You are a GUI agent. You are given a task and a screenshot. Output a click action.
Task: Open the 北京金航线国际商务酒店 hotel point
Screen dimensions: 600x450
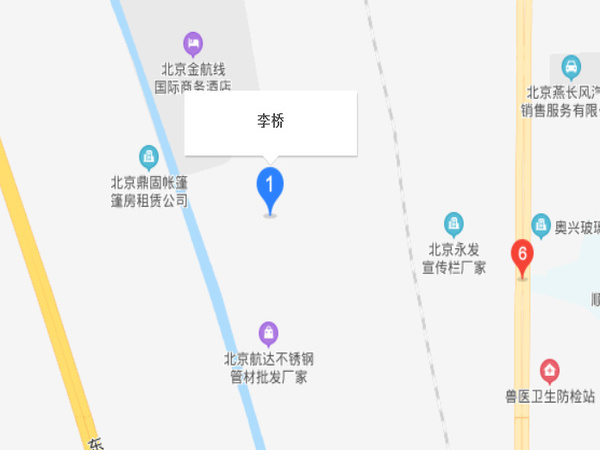pyautogui.click(x=192, y=43)
